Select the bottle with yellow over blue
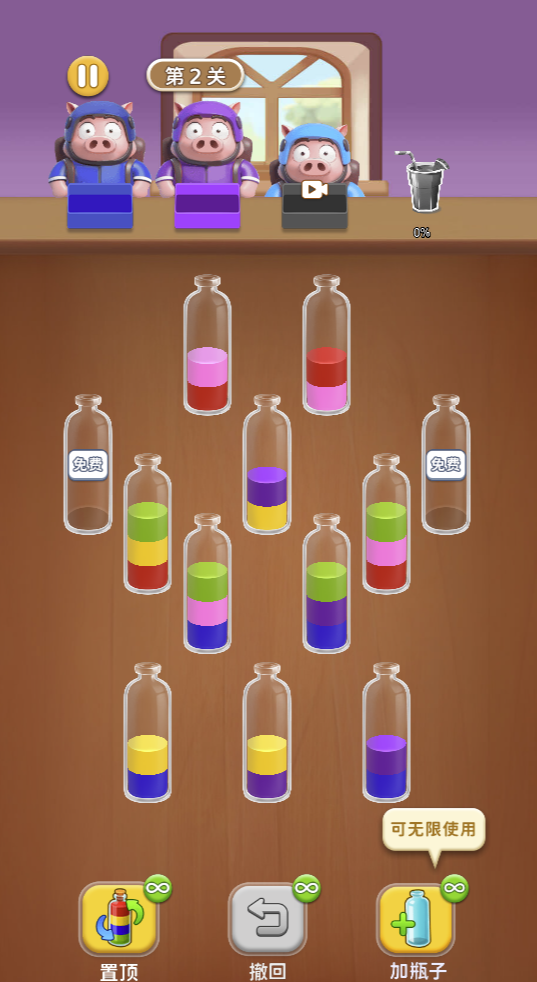Screen dimensions: 537x982 pos(147,733)
